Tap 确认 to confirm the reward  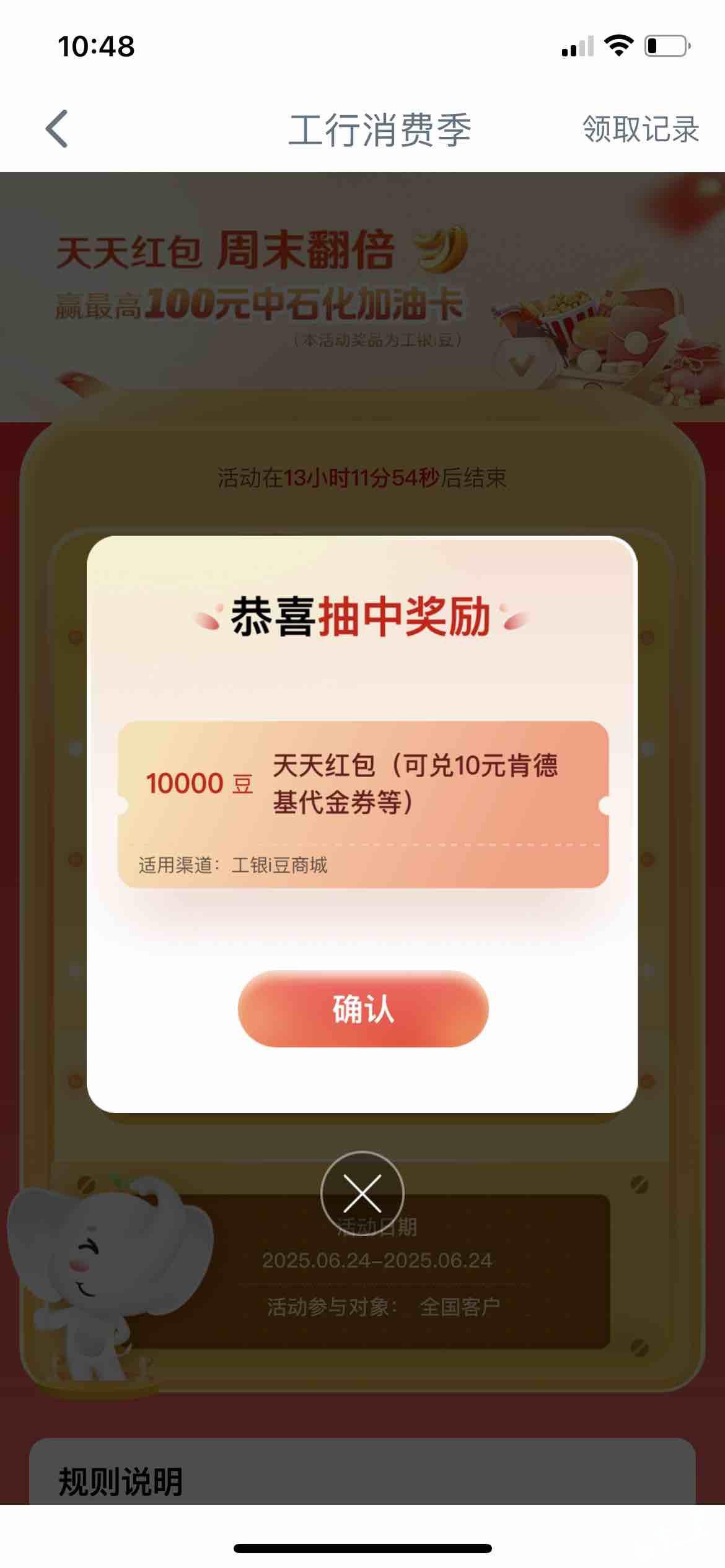pos(363,1009)
